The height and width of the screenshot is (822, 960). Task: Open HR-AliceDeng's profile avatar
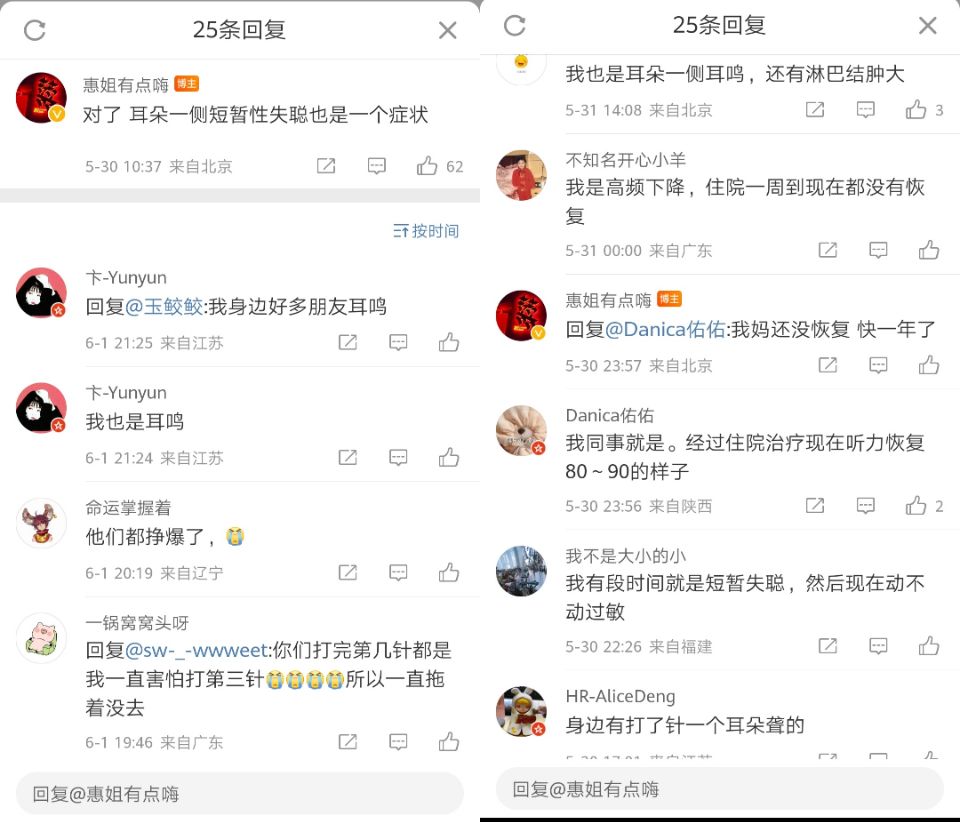[522, 712]
